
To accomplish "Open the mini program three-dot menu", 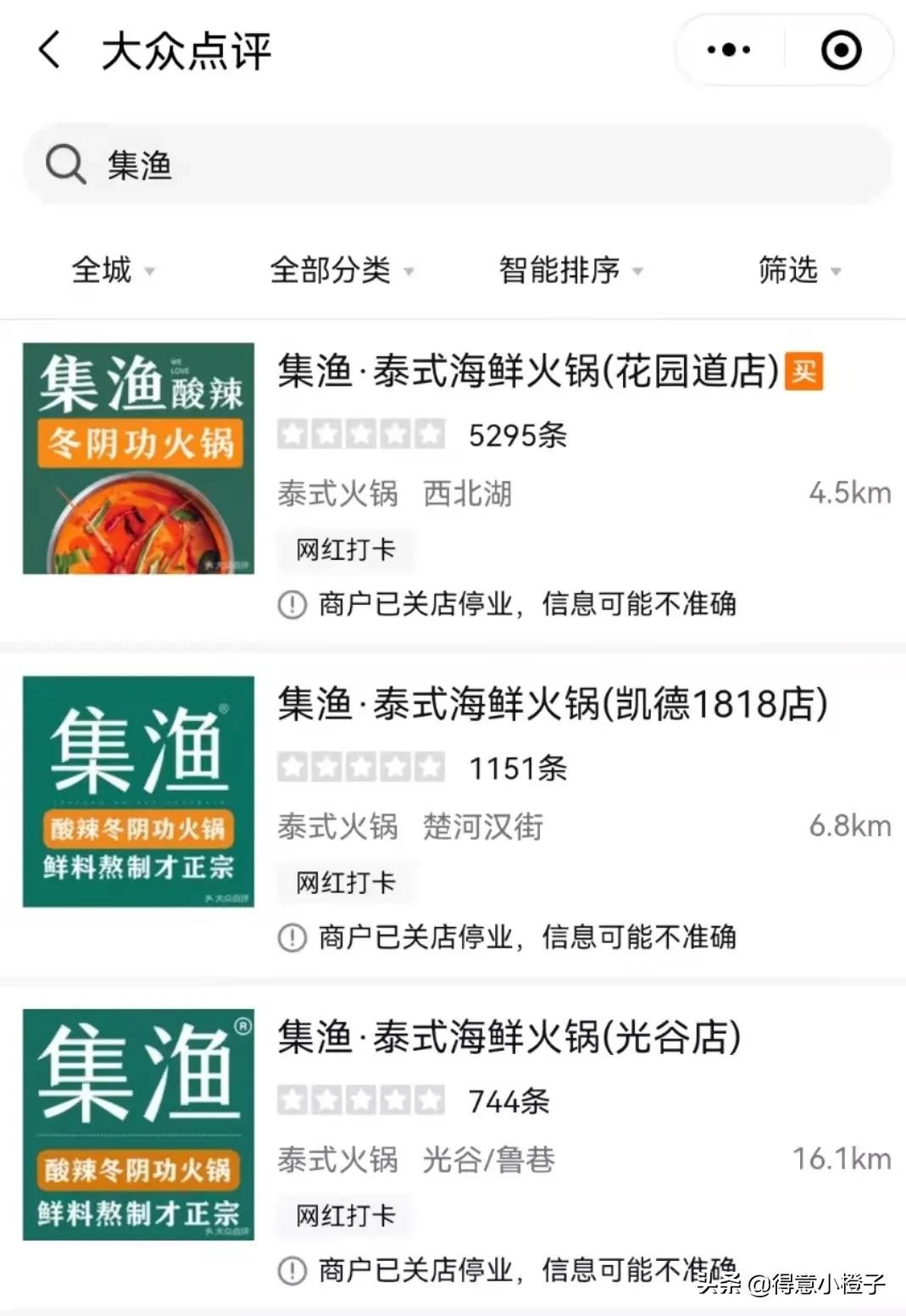I will click(x=729, y=50).
